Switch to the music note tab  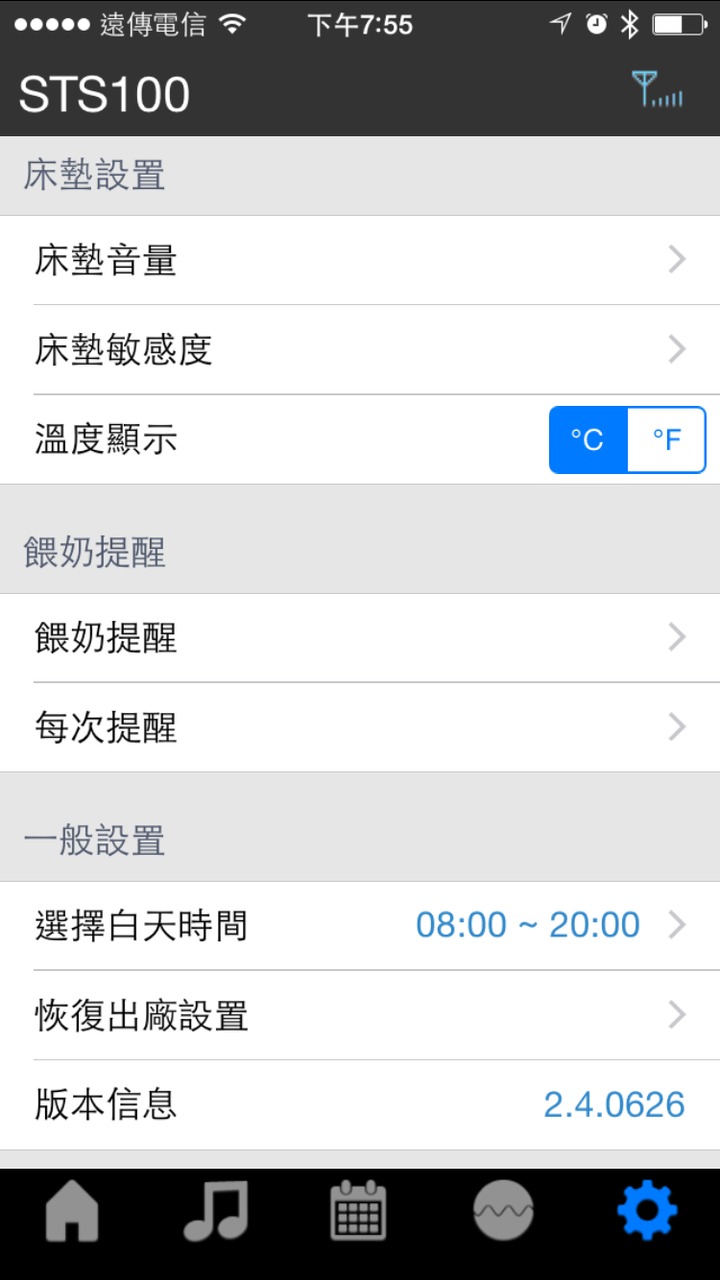coord(215,1212)
